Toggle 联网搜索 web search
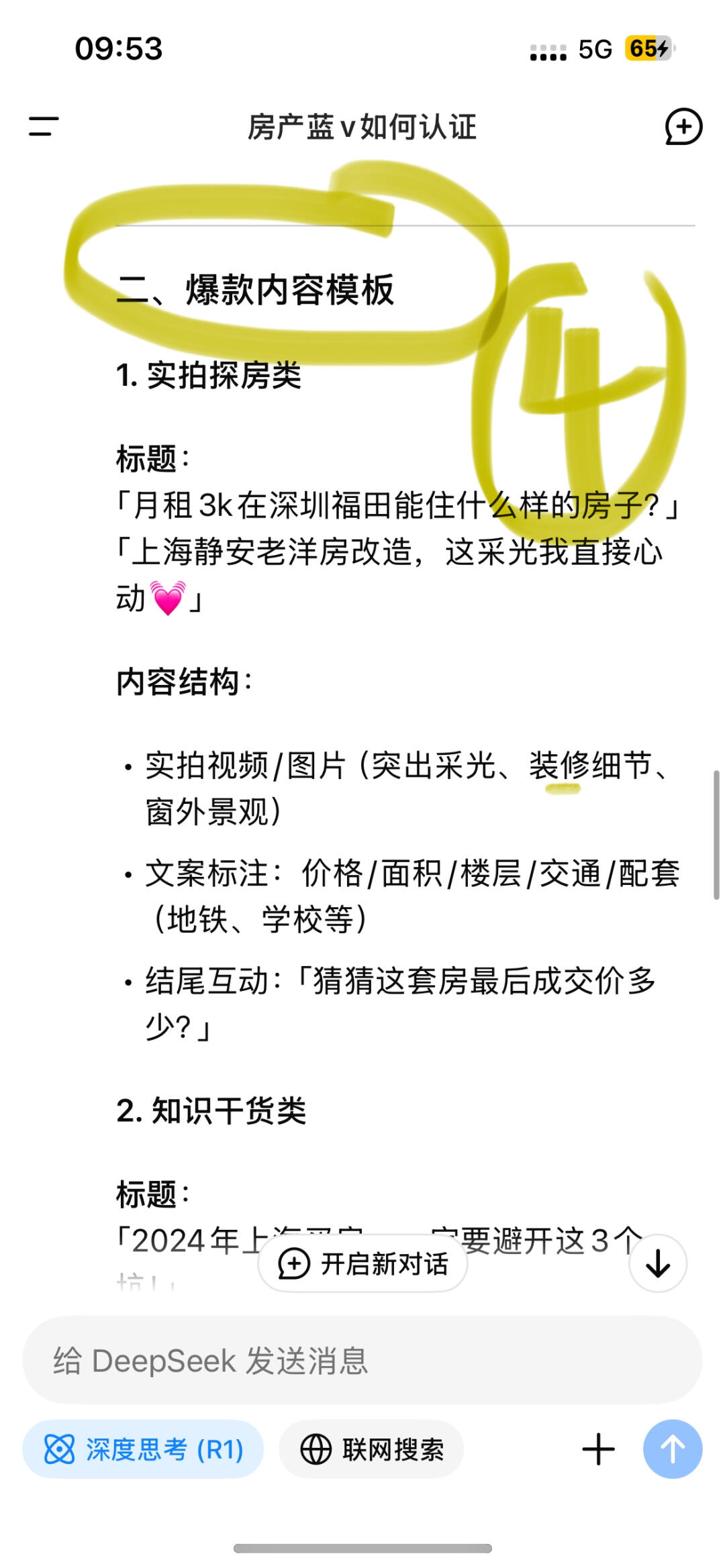Viewport: 725px width, 1568px height. (x=371, y=1449)
